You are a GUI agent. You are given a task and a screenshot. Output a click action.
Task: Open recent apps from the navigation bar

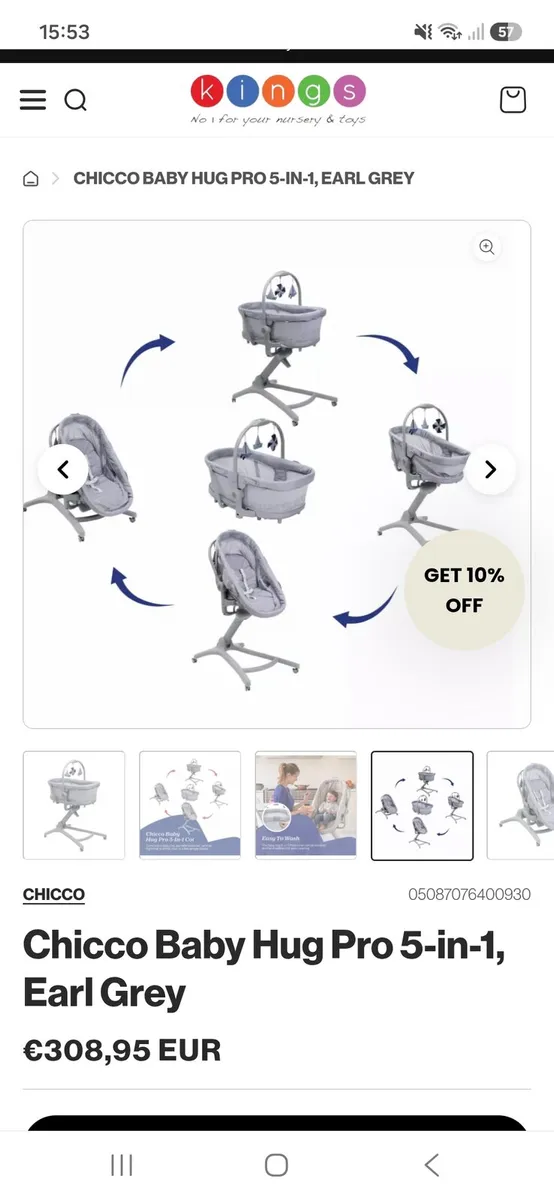pyautogui.click(x=122, y=1164)
